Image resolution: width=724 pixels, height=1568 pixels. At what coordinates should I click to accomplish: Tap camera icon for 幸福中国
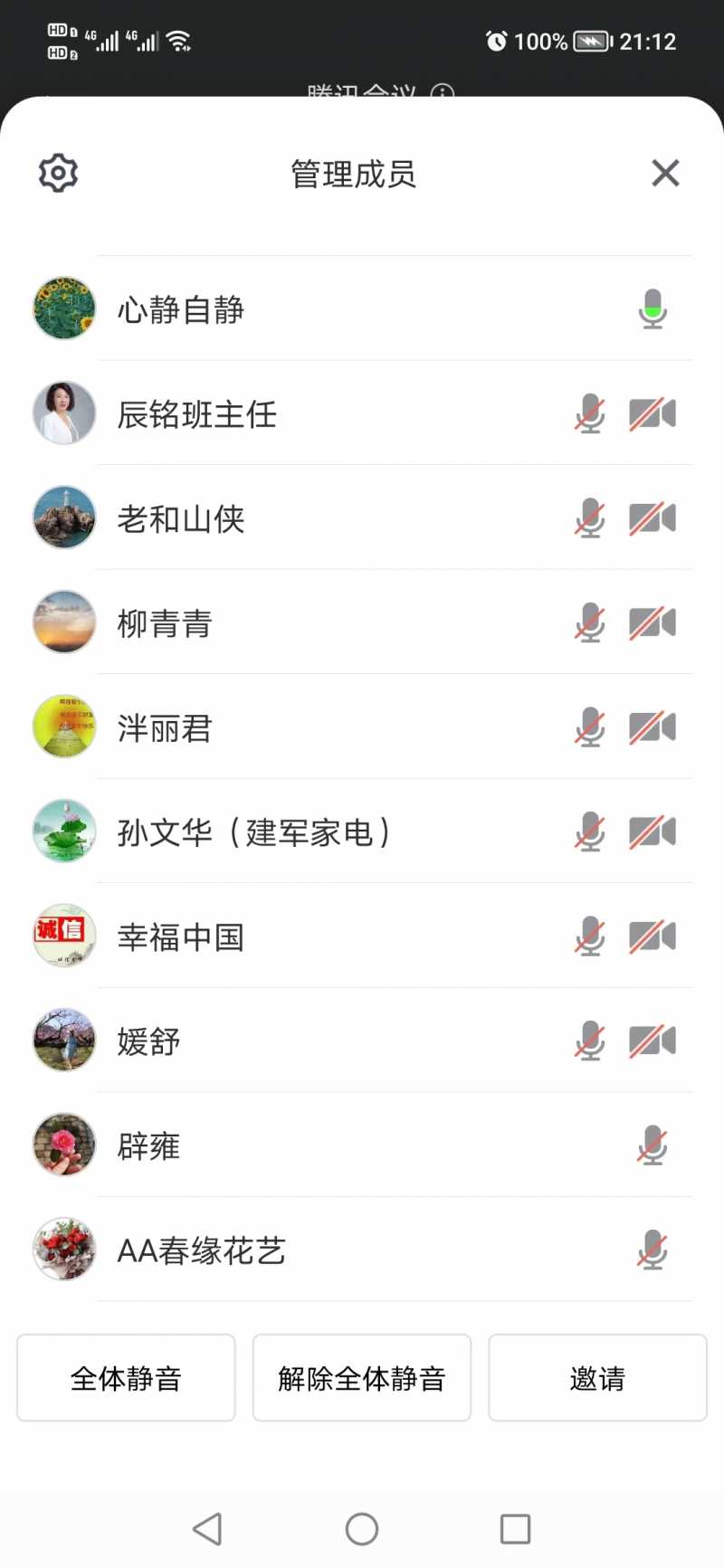click(653, 937)
